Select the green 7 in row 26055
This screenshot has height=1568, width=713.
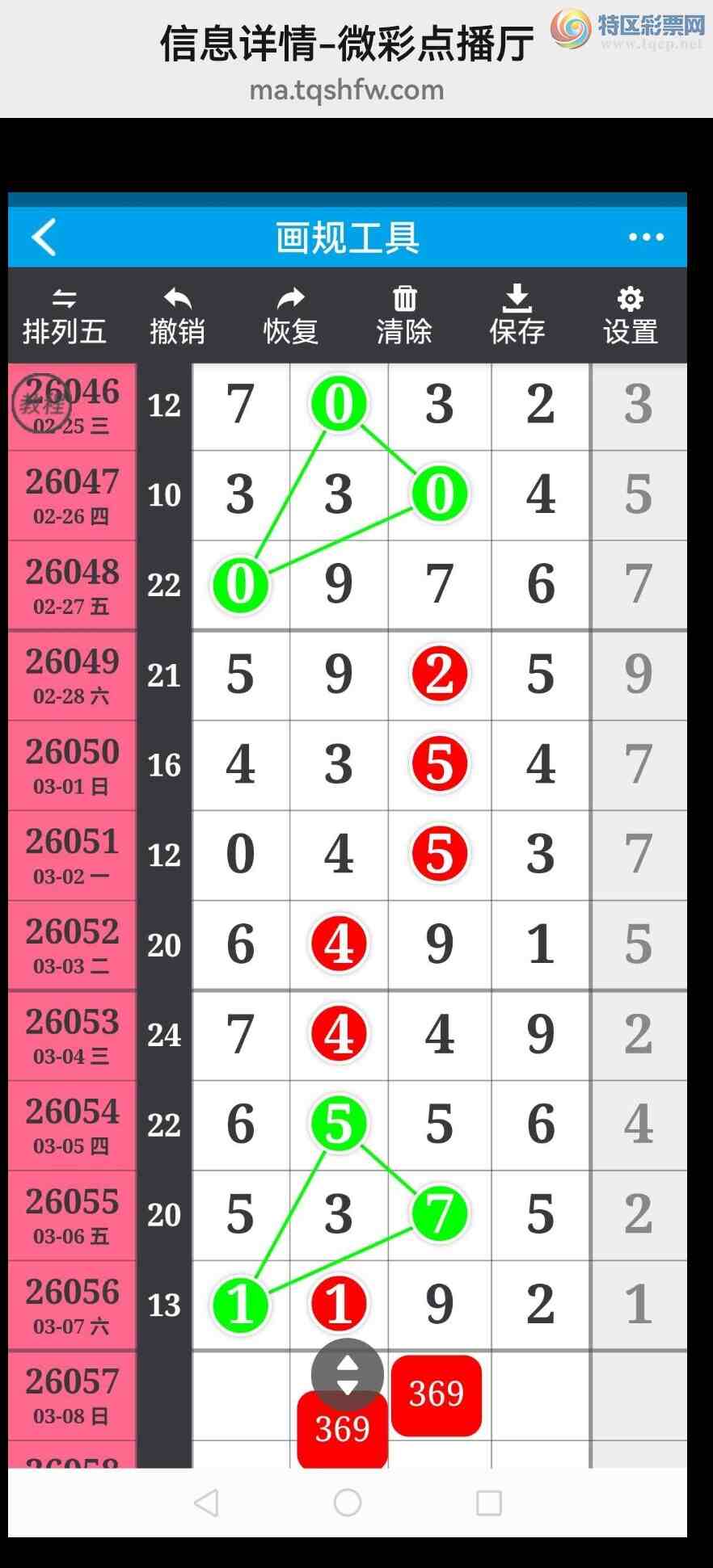(x=440, y=1213)
